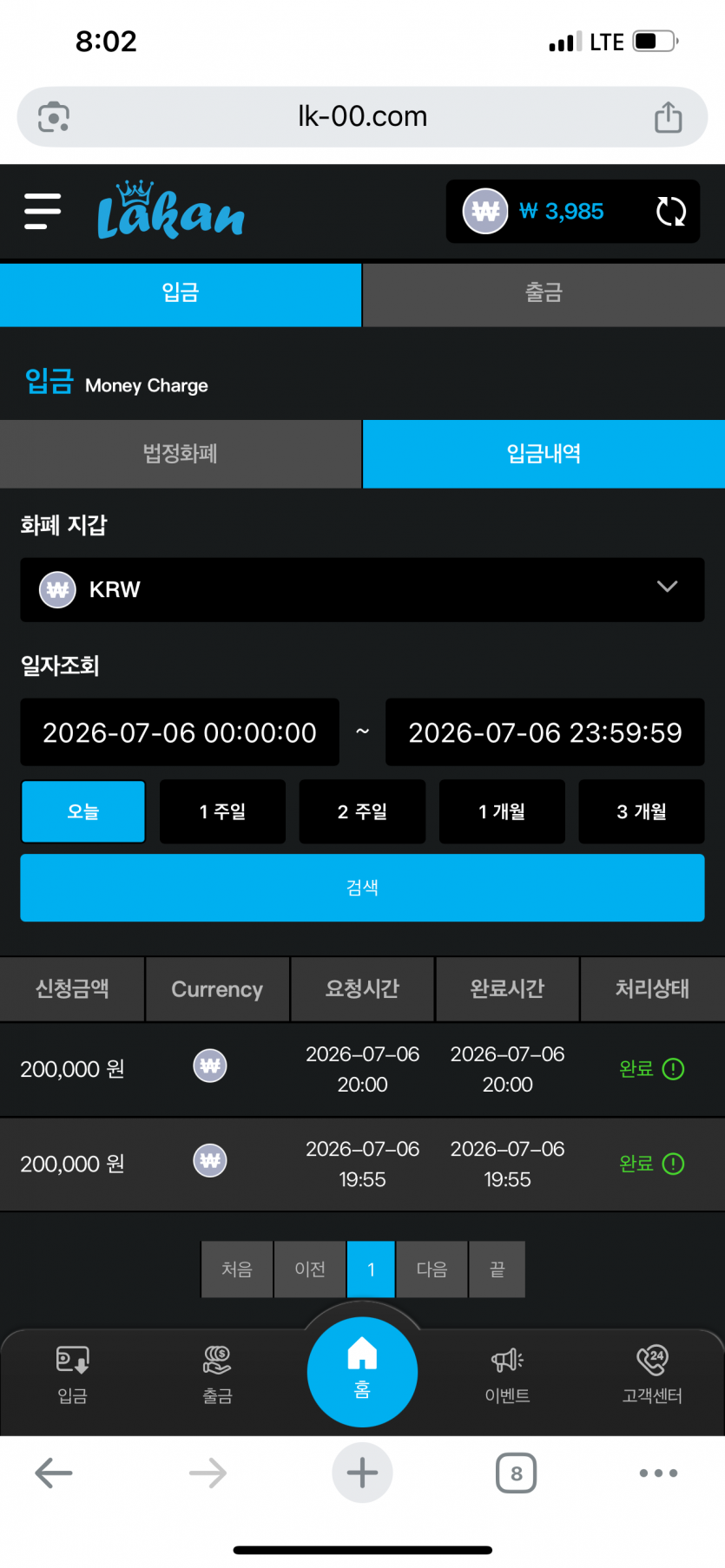The height and width of the screenshot is (1568, 725).
Task: Switch to the 출금 top tab
Action: 544,294
